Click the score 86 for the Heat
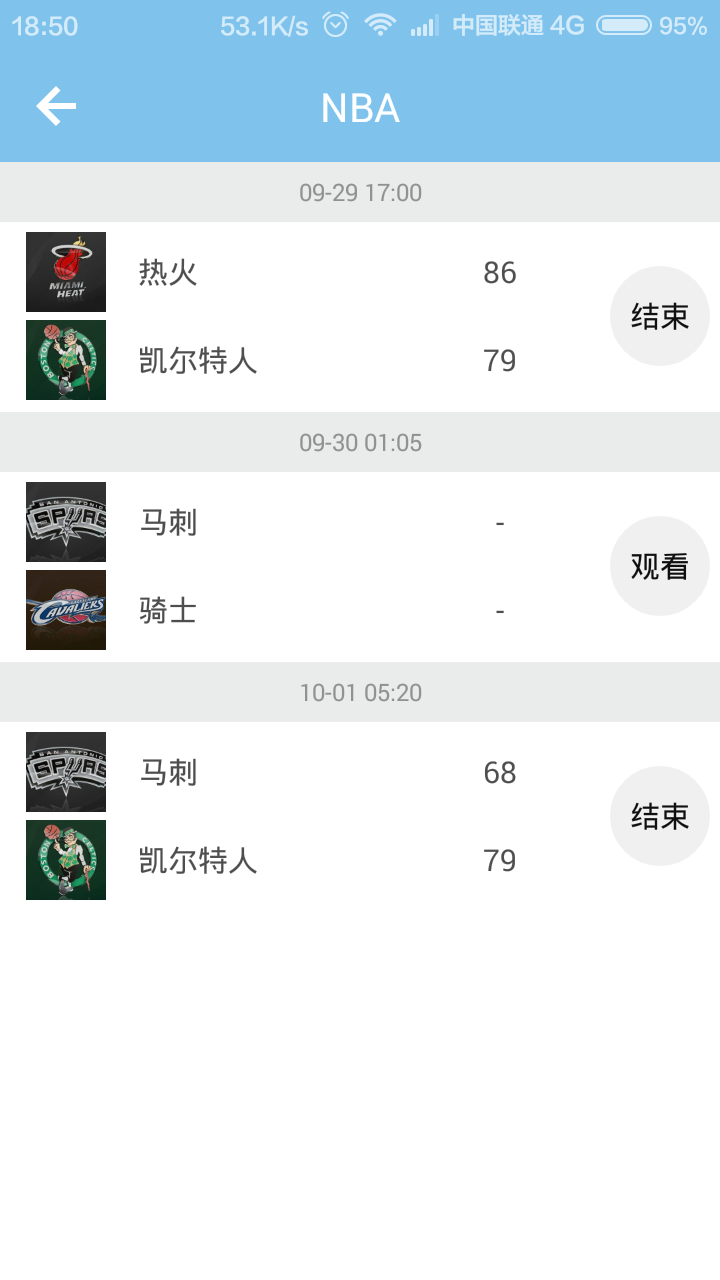720x1280 pixels. tap(501, 271)
